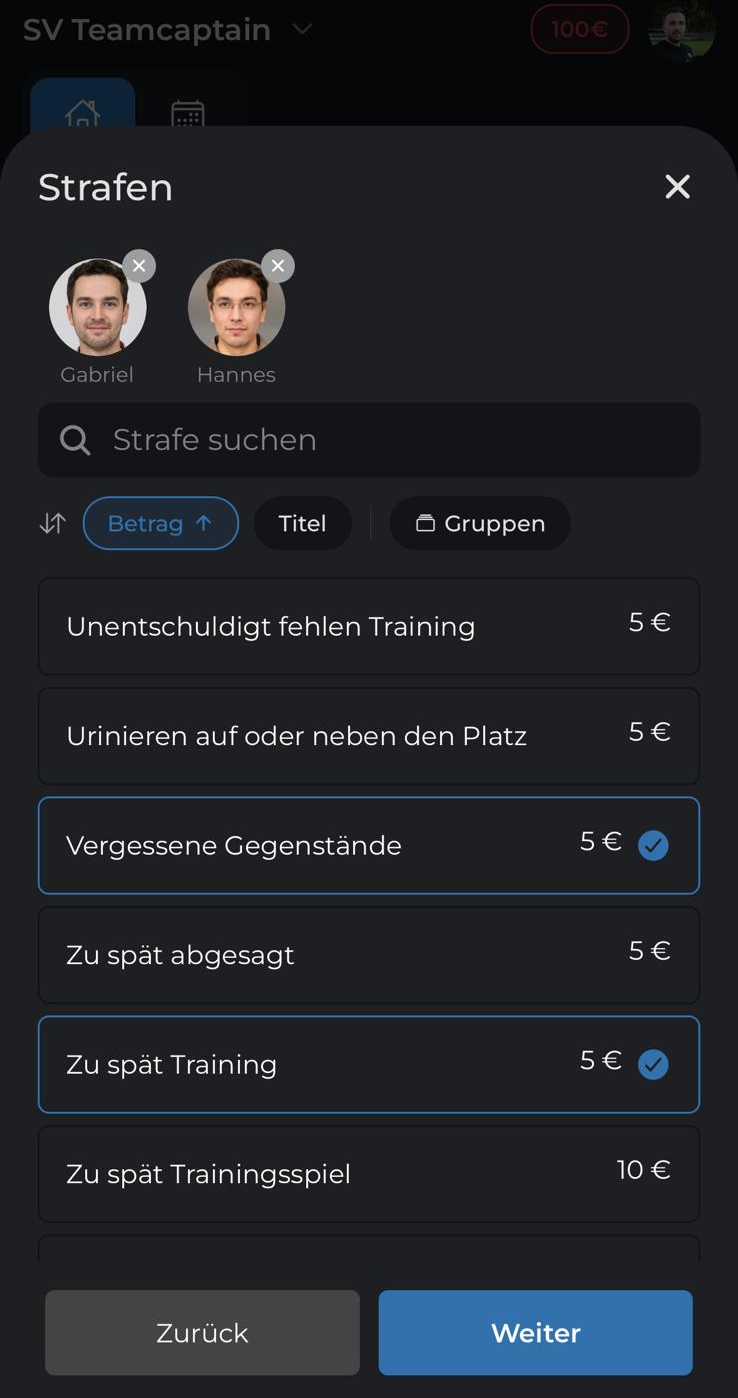Deselect Zu spät Training penalty

369,1064
